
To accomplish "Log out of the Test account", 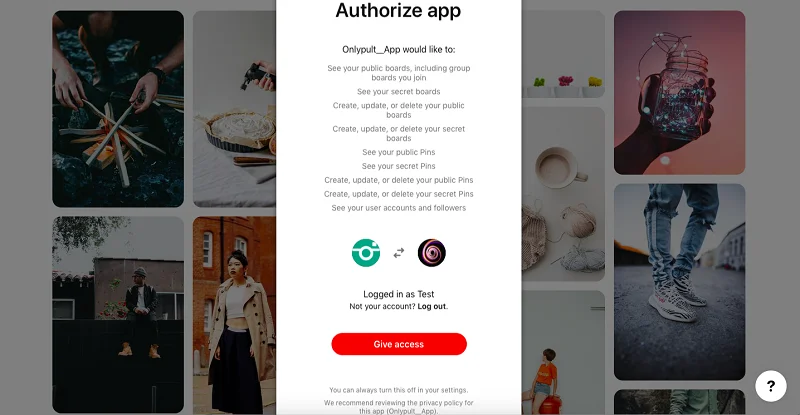I will tap(432, 306).
